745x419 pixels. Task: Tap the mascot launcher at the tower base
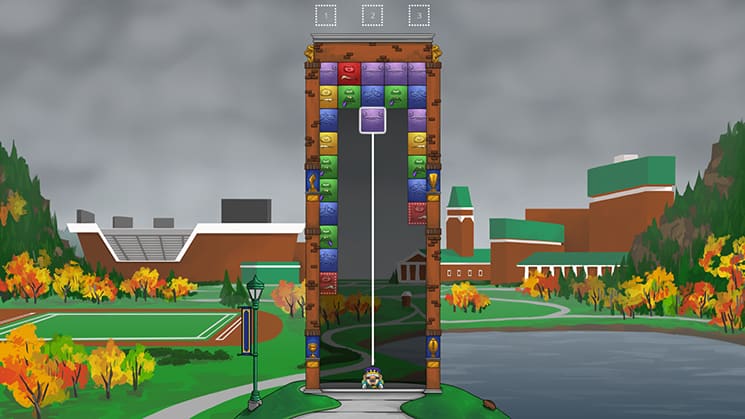pyautogui.click(x=372, y=378)
